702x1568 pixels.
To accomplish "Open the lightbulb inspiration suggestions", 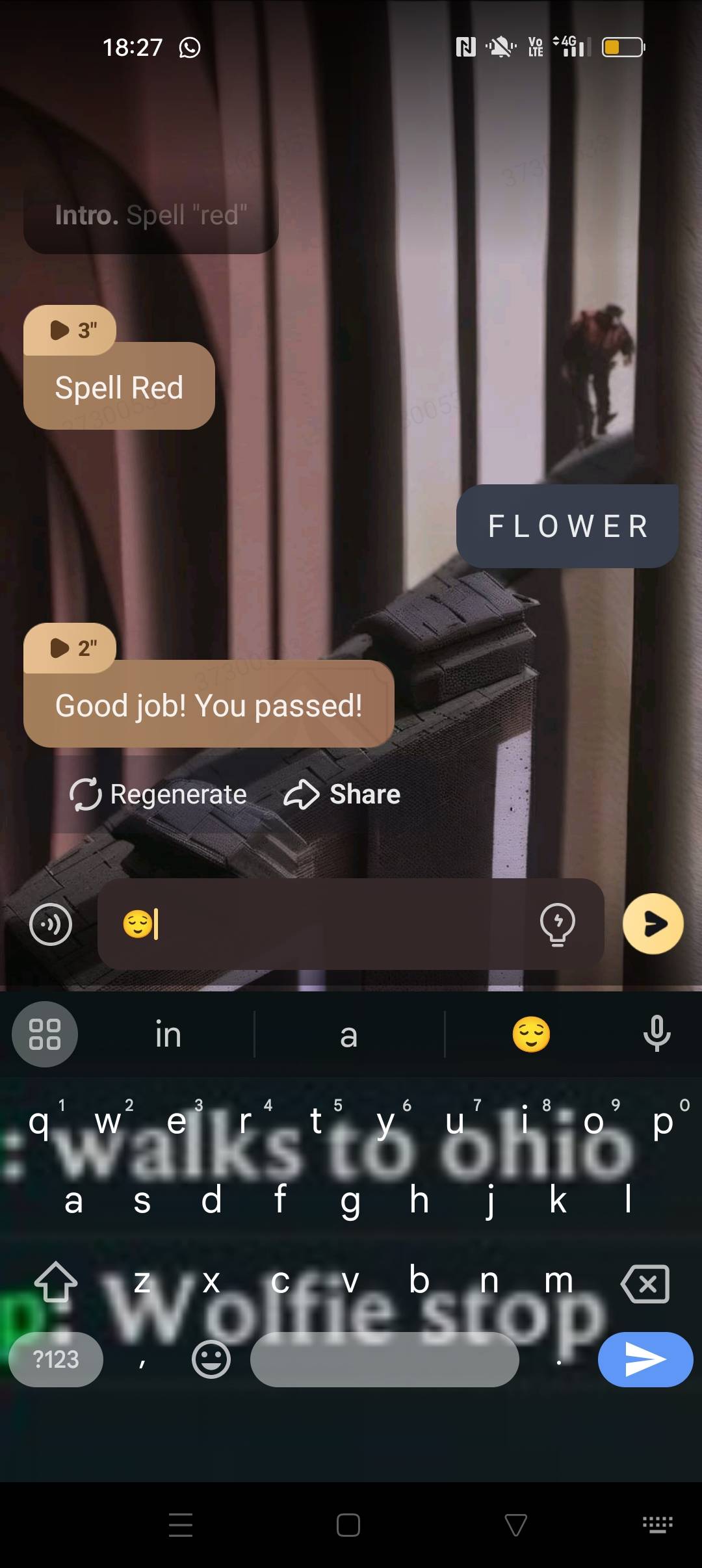I will pyautogui.click(x=558, y=924).
